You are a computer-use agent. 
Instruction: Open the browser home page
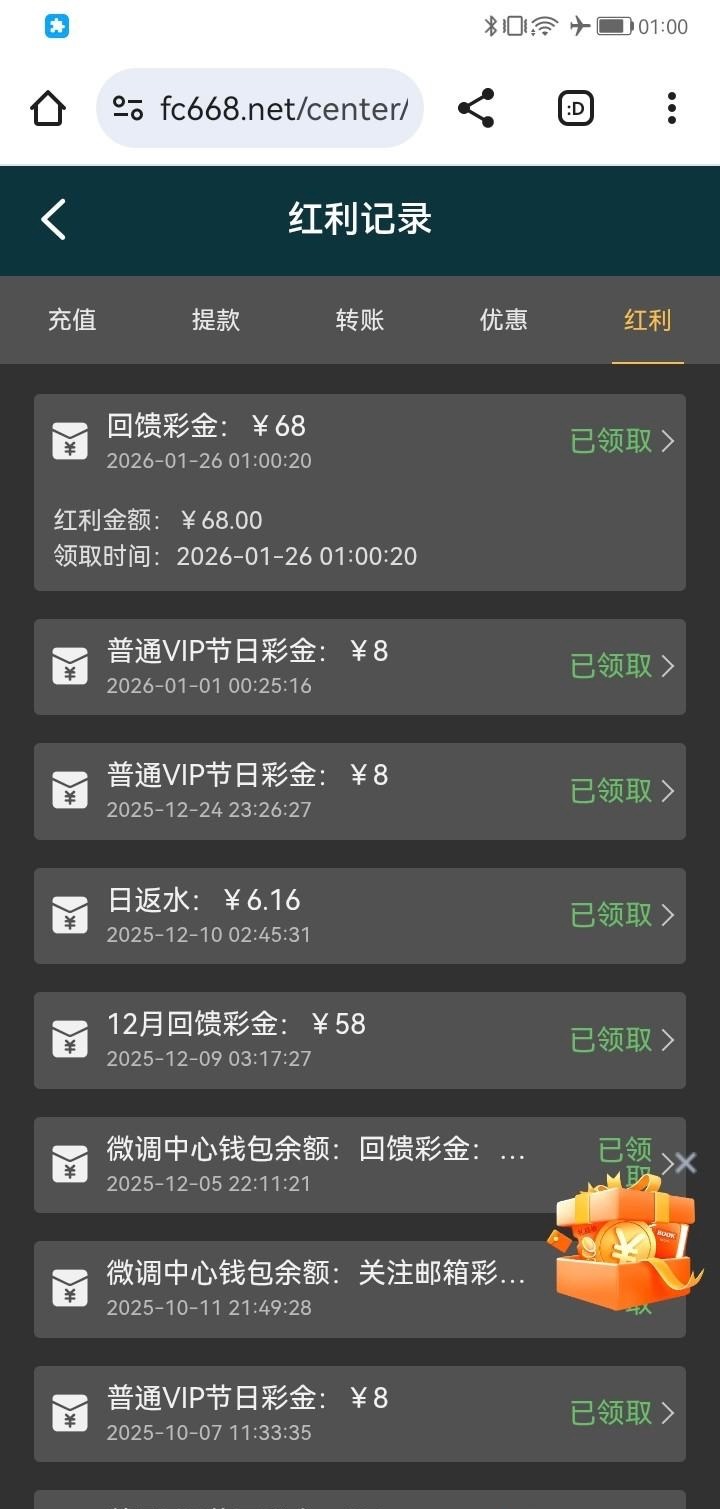(48, 108)
